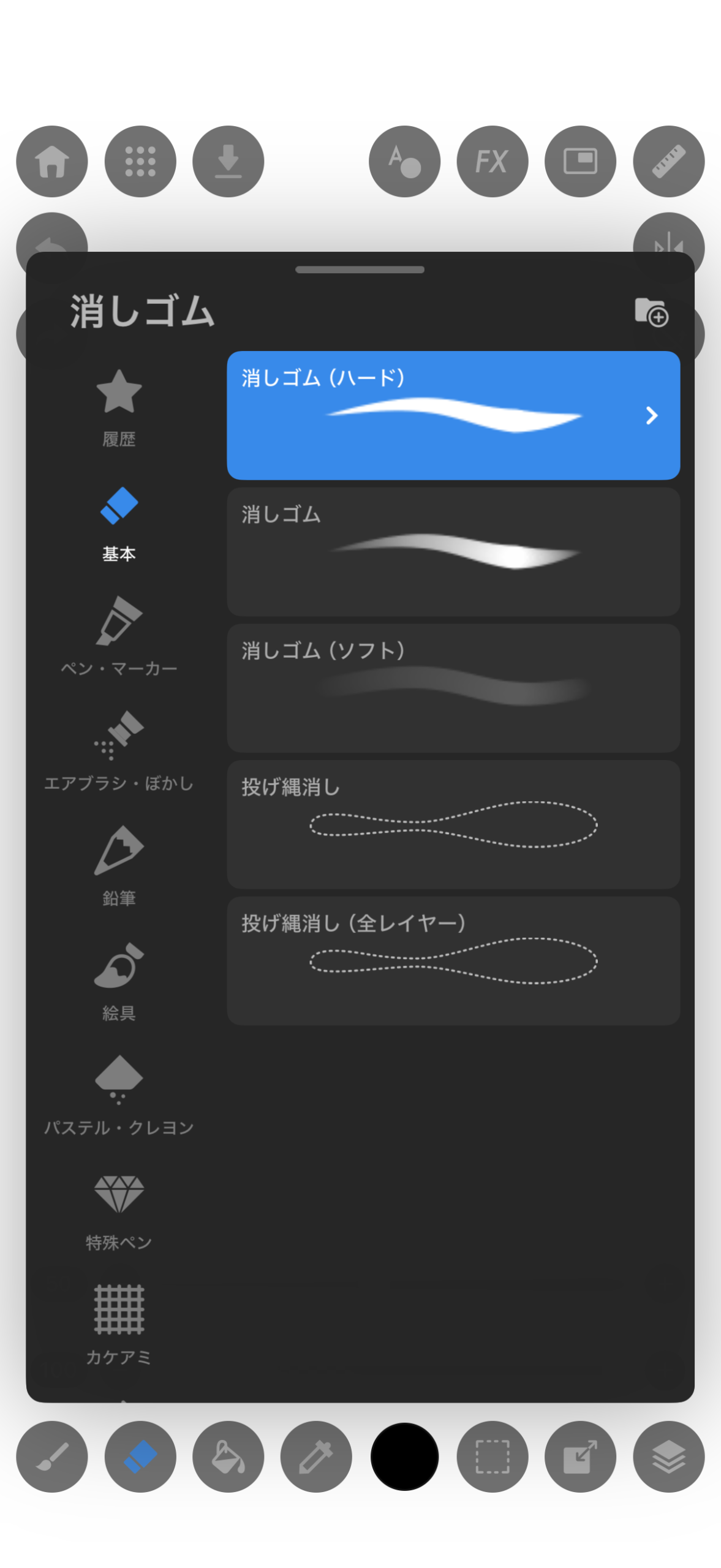Open the layers panel

tap(668, 1456)
